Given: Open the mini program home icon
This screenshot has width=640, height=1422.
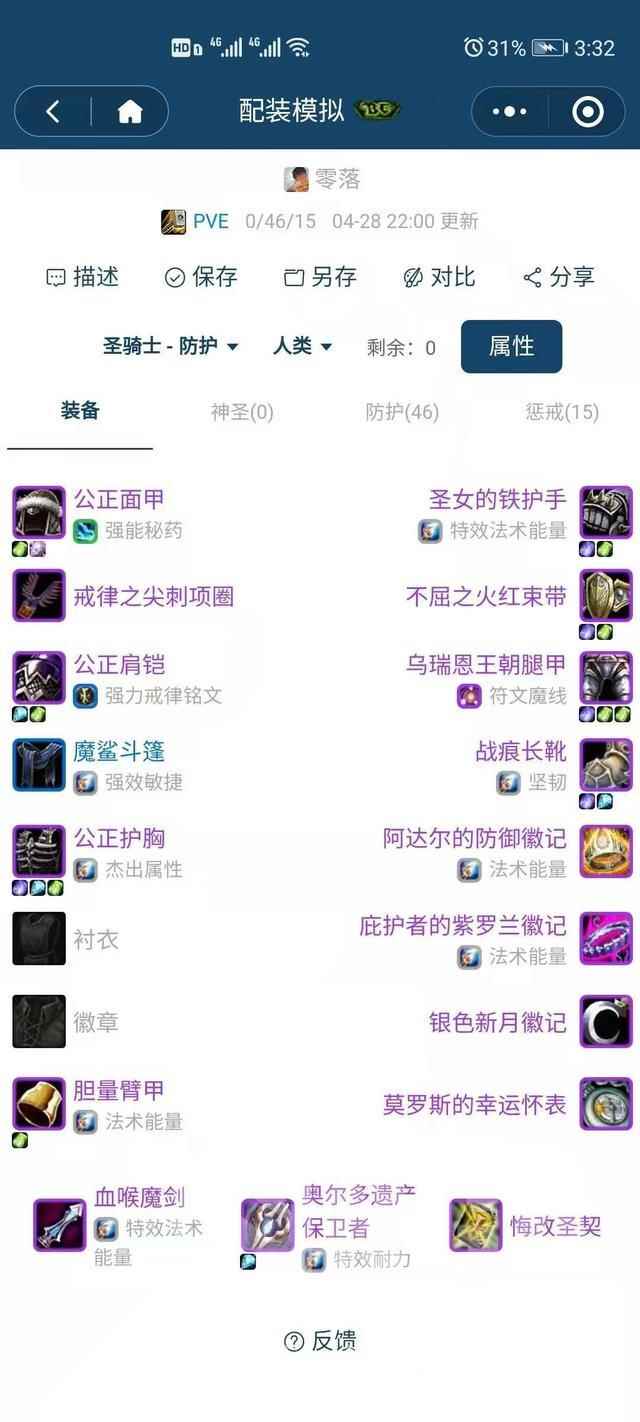Looking at the screenshot, I should point(130,112).
